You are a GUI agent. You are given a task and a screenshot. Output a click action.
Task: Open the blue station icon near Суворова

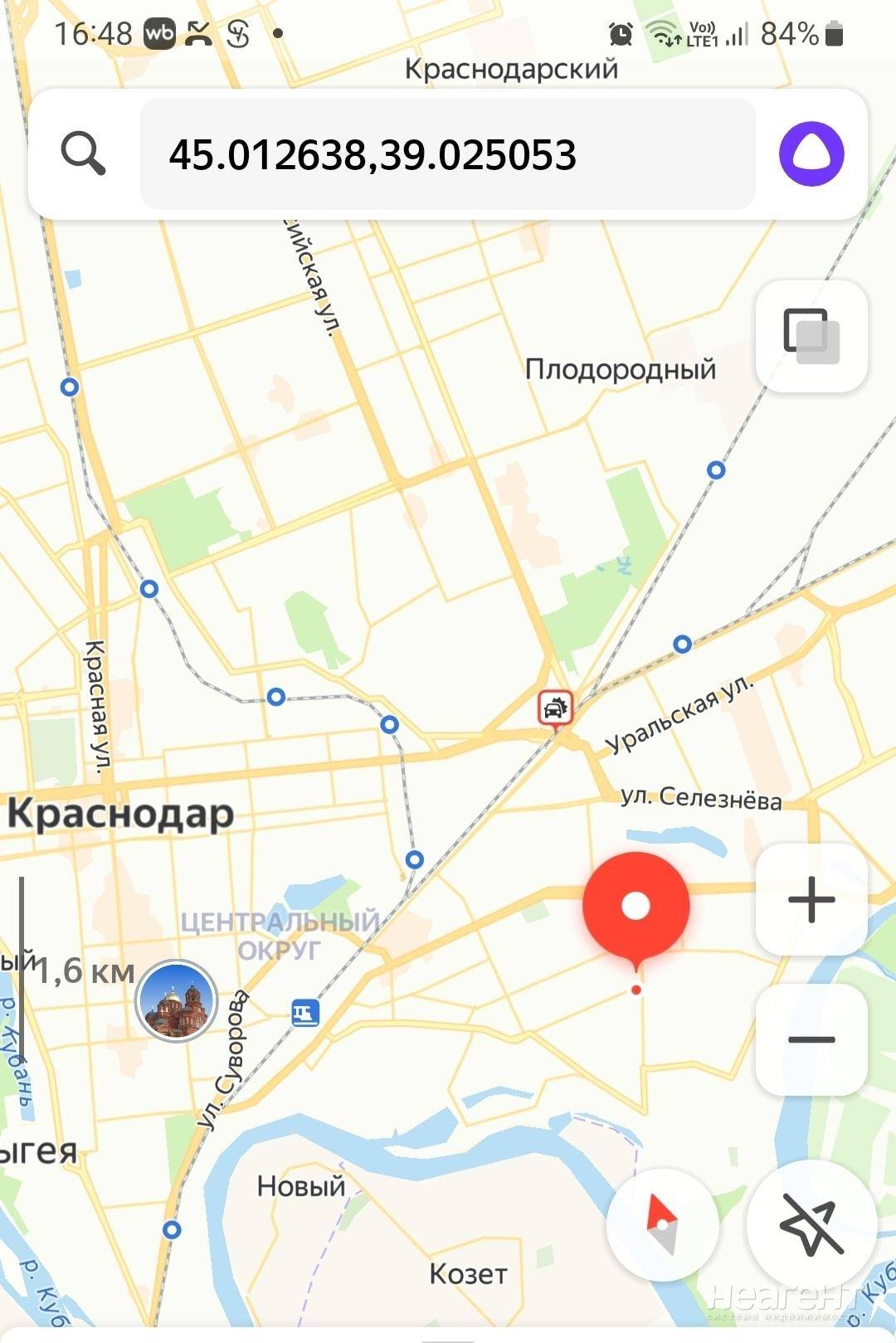(x=305, y=1012)
